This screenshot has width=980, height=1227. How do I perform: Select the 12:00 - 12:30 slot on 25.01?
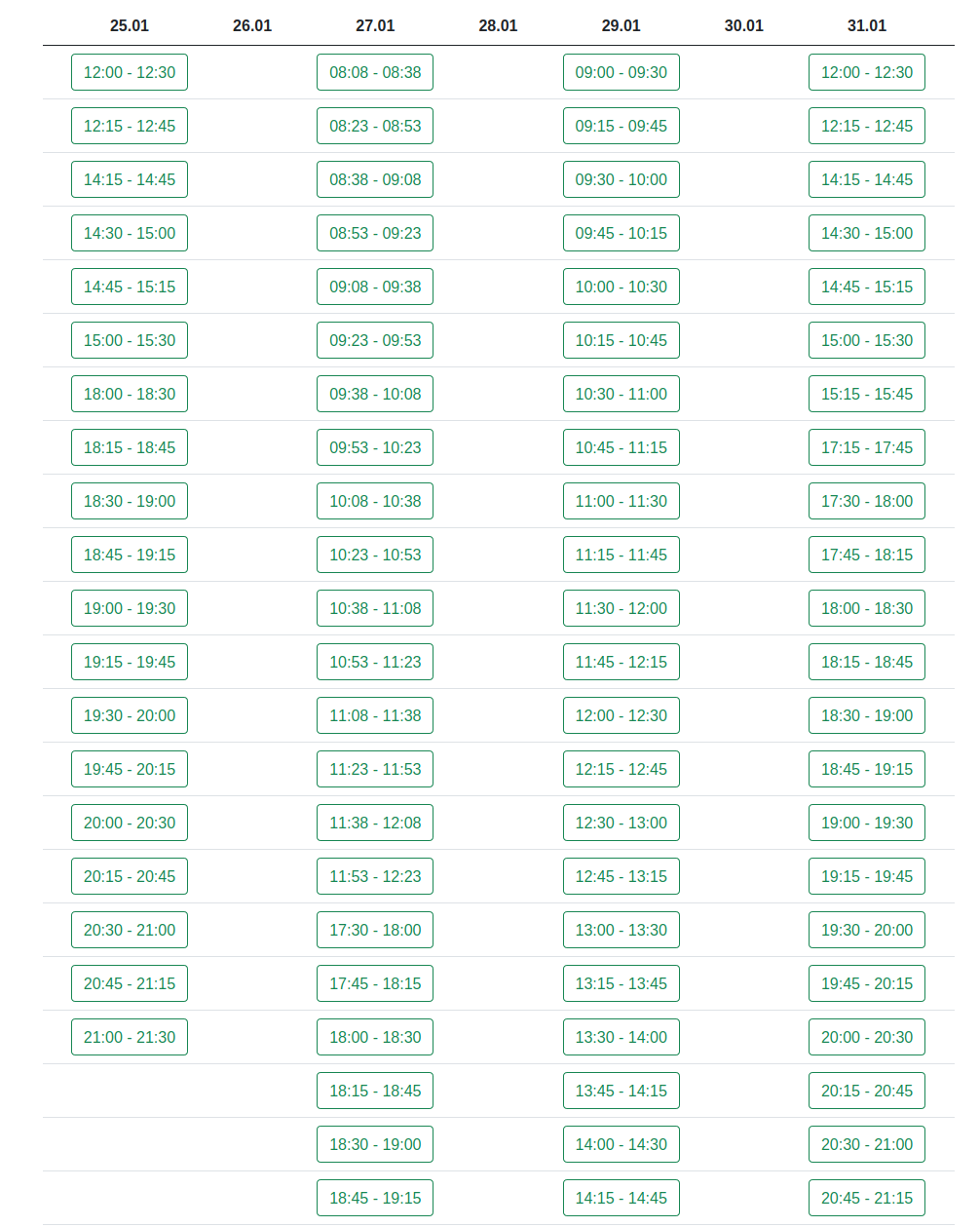click(129, 71)
